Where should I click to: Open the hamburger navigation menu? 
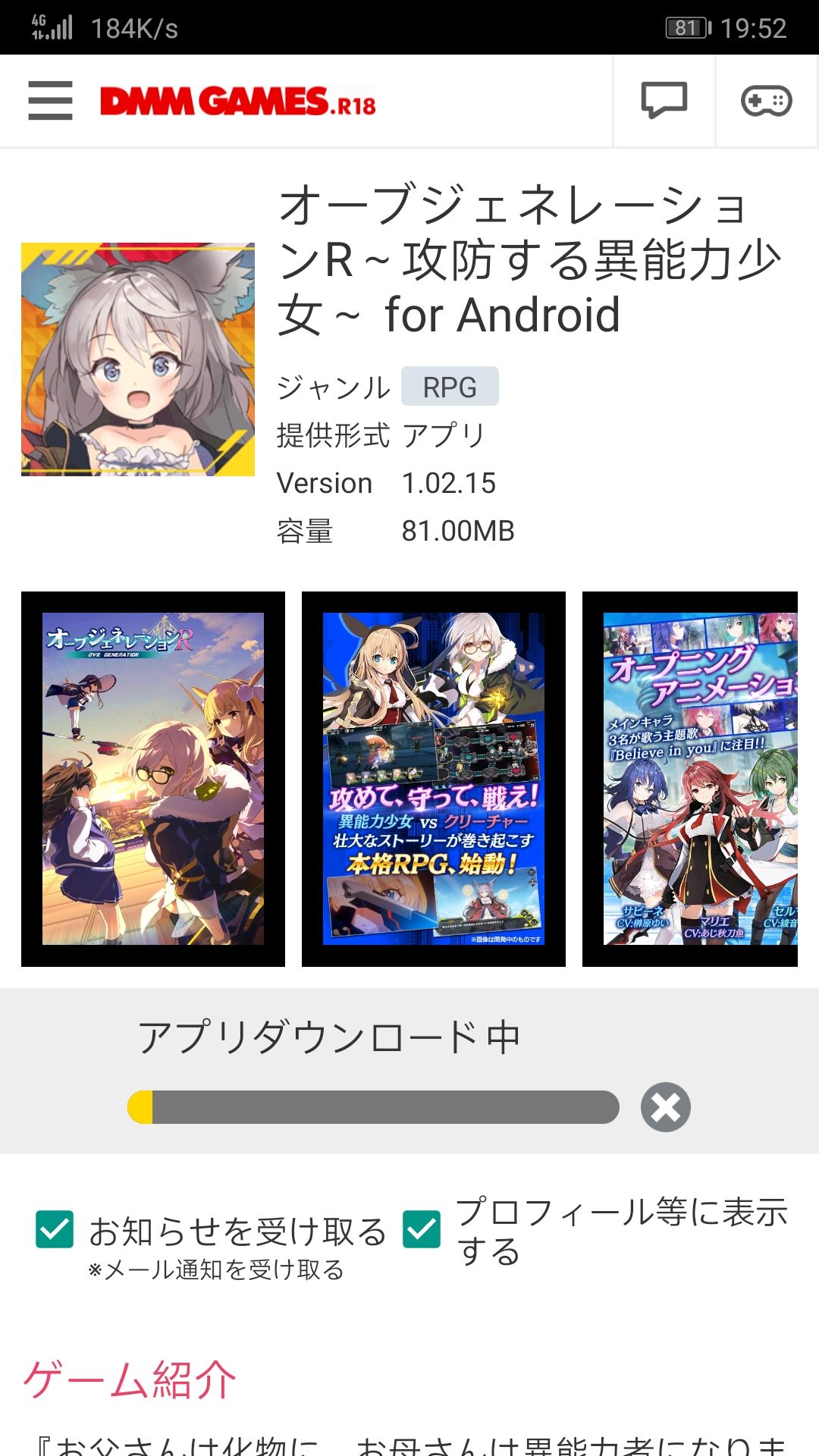[x=50, y=101]
